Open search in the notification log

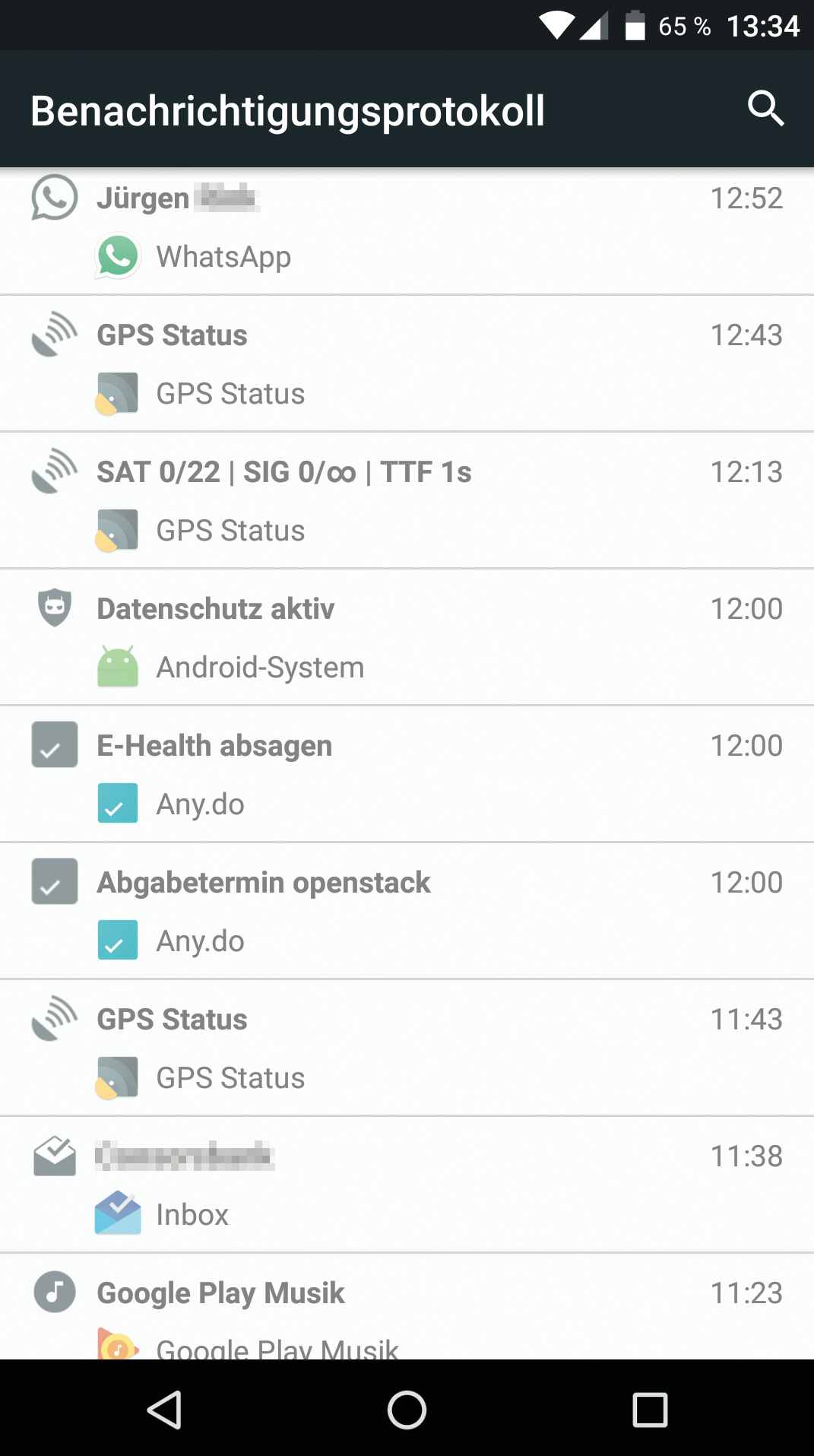[765, 109]
